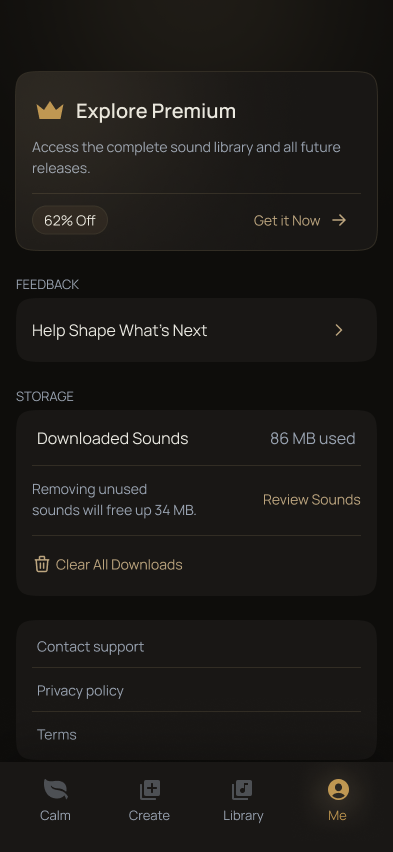The image size is (393, 852).
Task: Switch to the Calm tab
Action: [55, 801]
